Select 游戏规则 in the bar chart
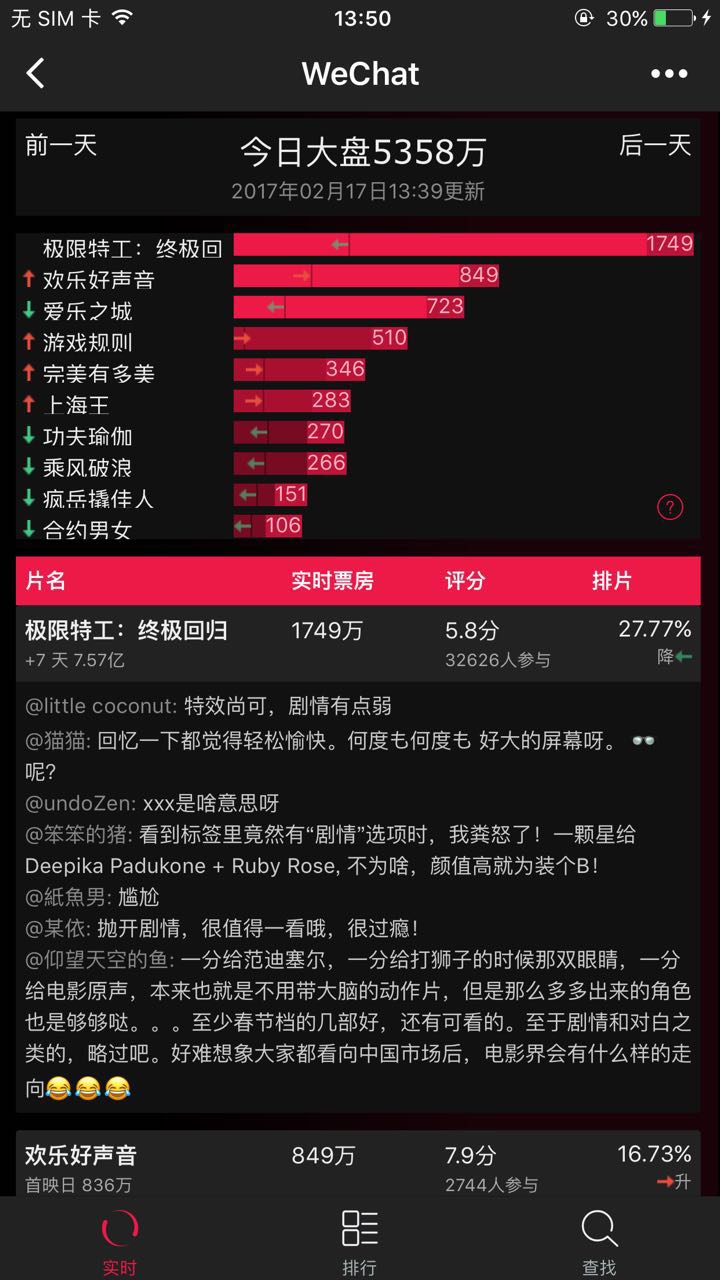The width and height of the screenshot is (720, 1280). point(87,342)
